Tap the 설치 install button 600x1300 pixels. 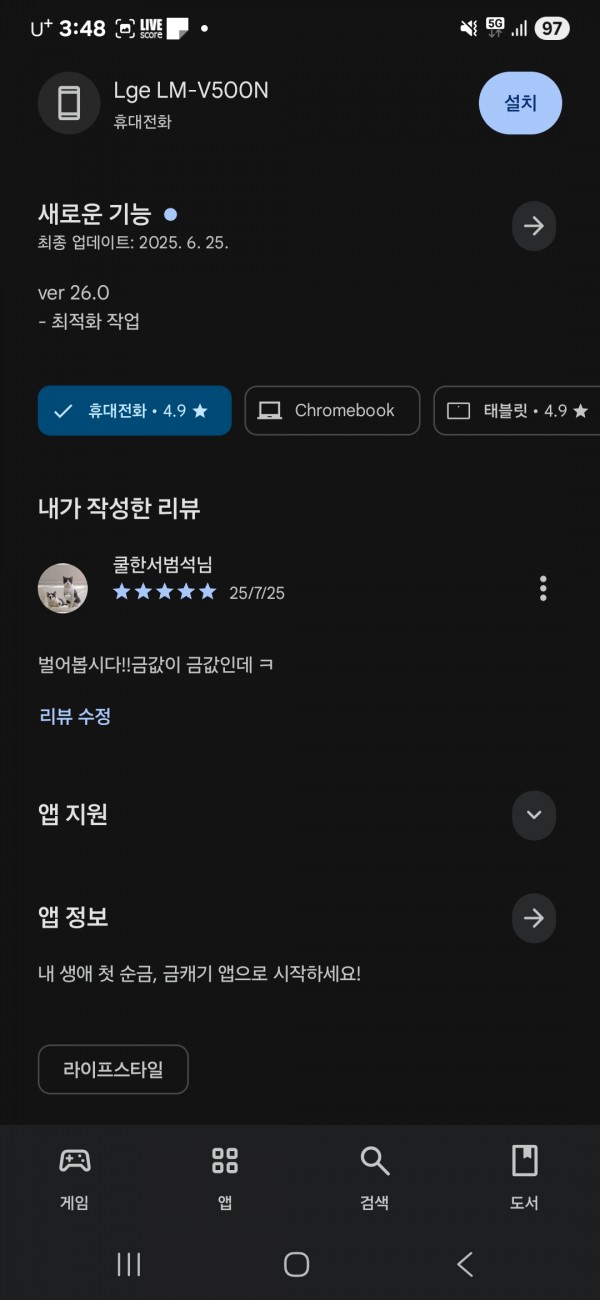(x=520, y=103)
